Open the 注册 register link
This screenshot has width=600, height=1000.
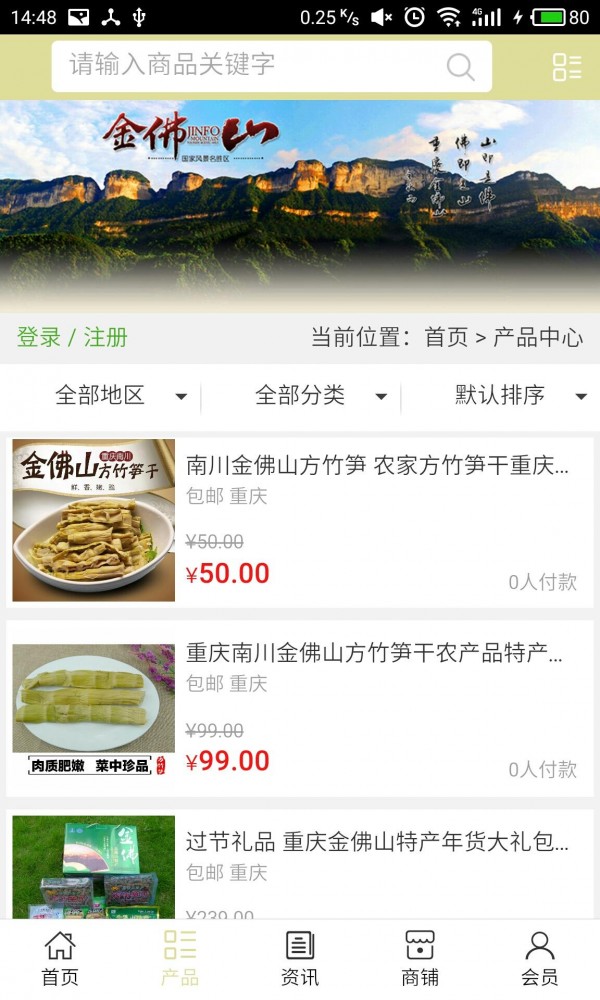point(106,337)
